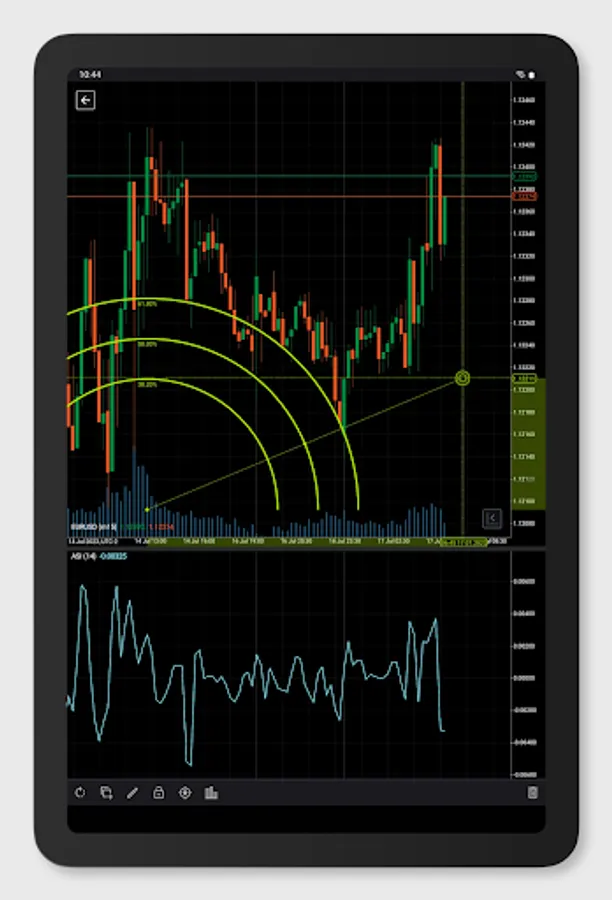This screenshot has width=612, height=900.
Task: Delete the selected object with trash icon
Action: (532, 793)
